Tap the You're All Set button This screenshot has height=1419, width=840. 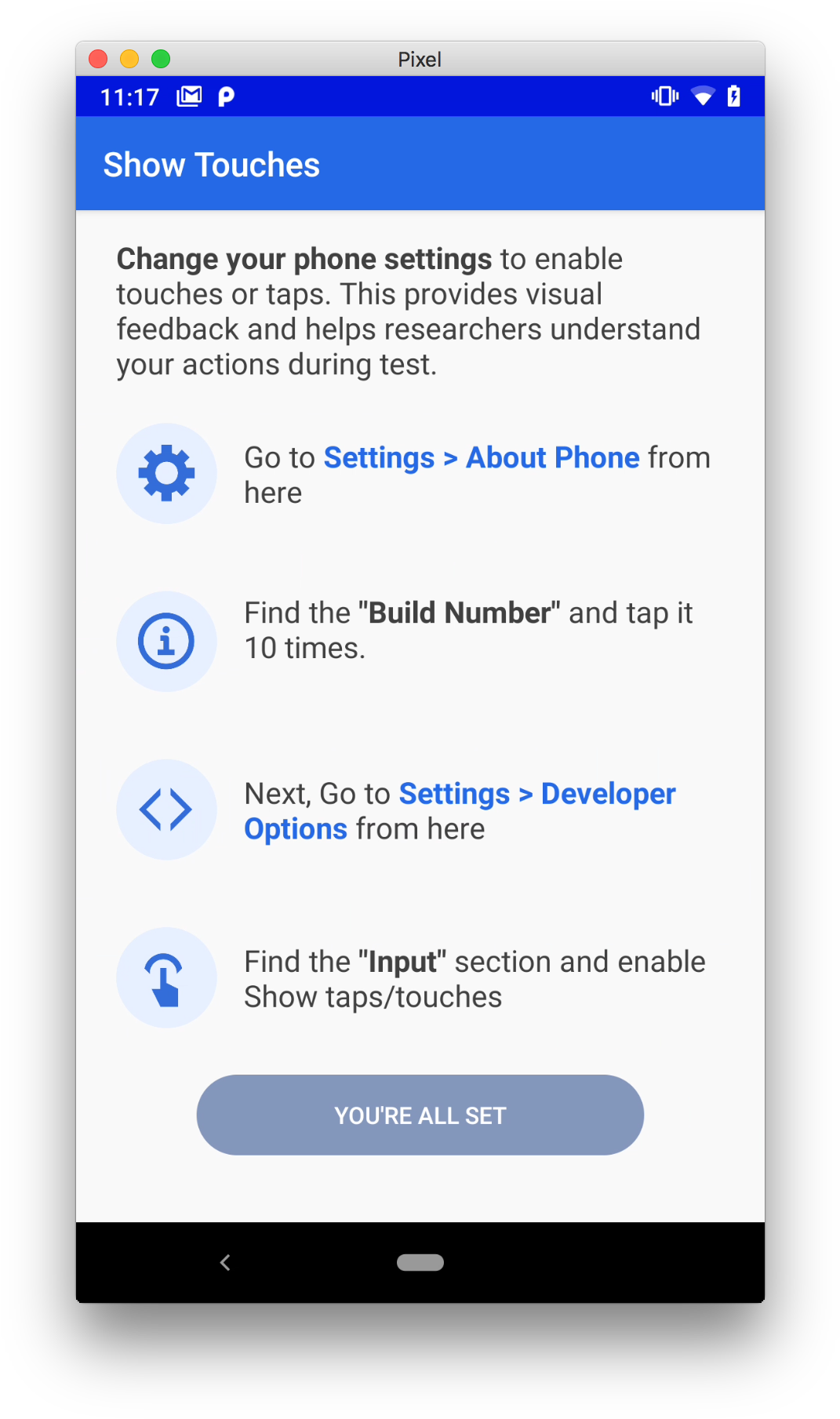point(420,1115)
